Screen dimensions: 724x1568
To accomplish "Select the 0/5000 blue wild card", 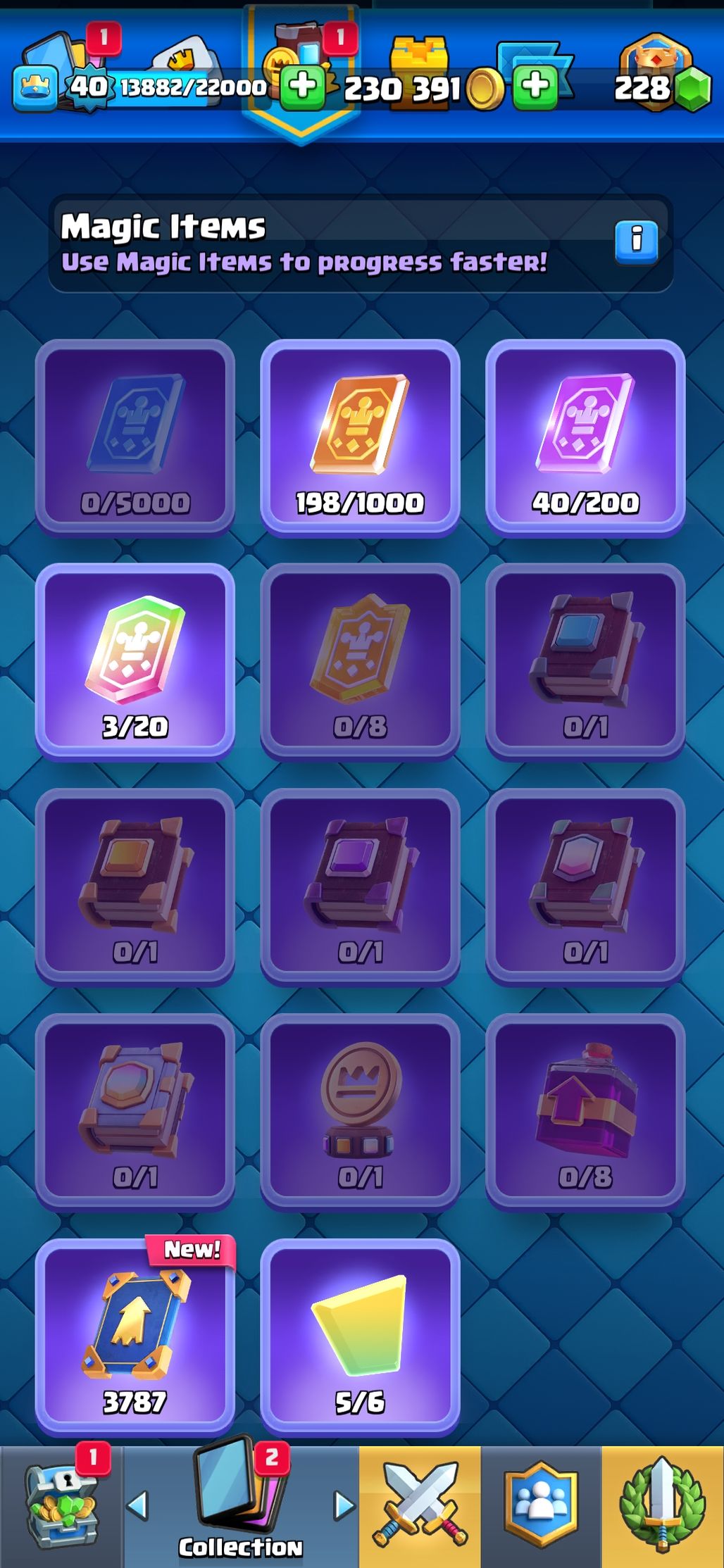I will [135, 438].
